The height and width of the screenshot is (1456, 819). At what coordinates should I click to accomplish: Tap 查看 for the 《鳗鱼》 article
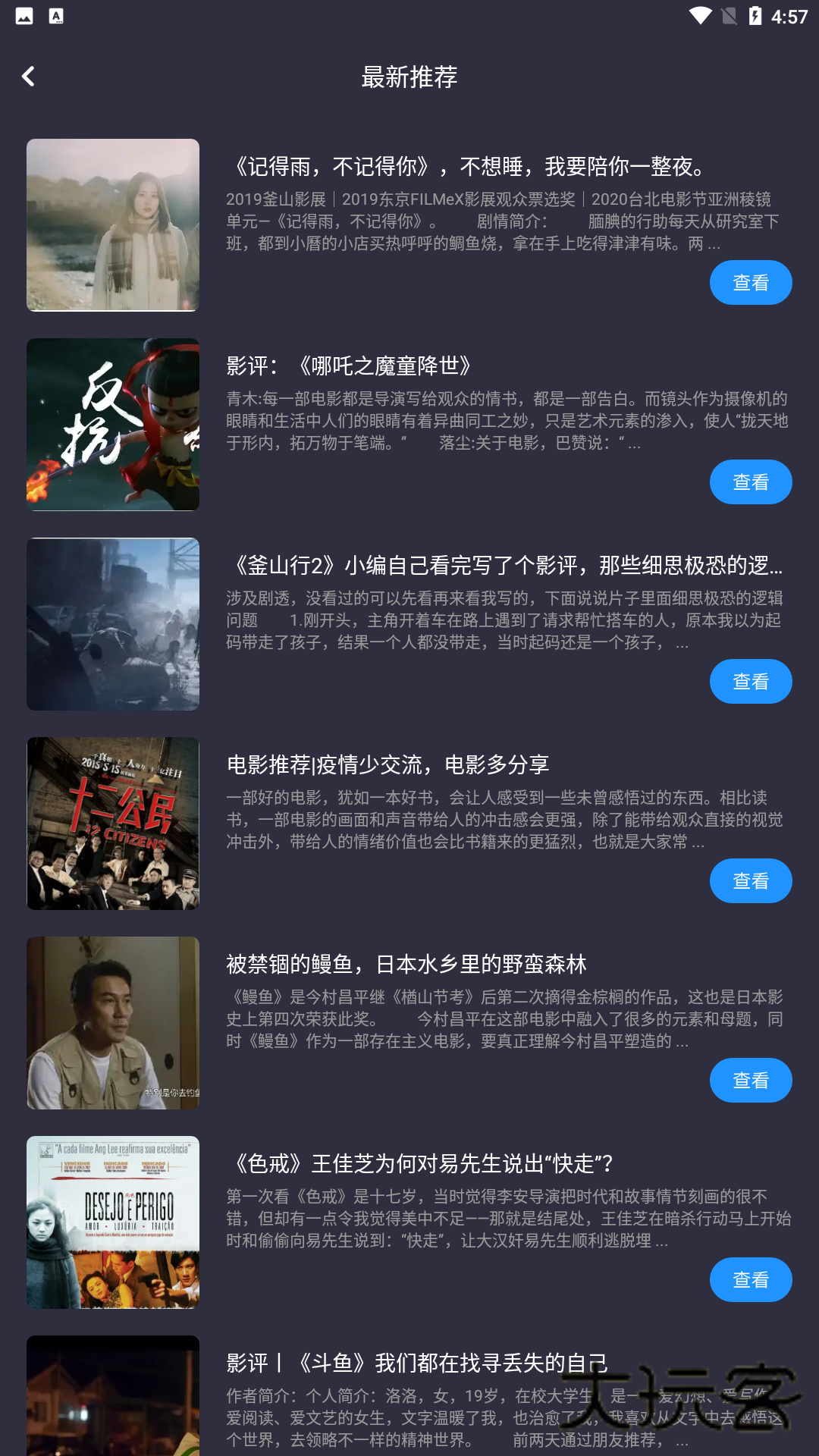[x=751, y=1080]
